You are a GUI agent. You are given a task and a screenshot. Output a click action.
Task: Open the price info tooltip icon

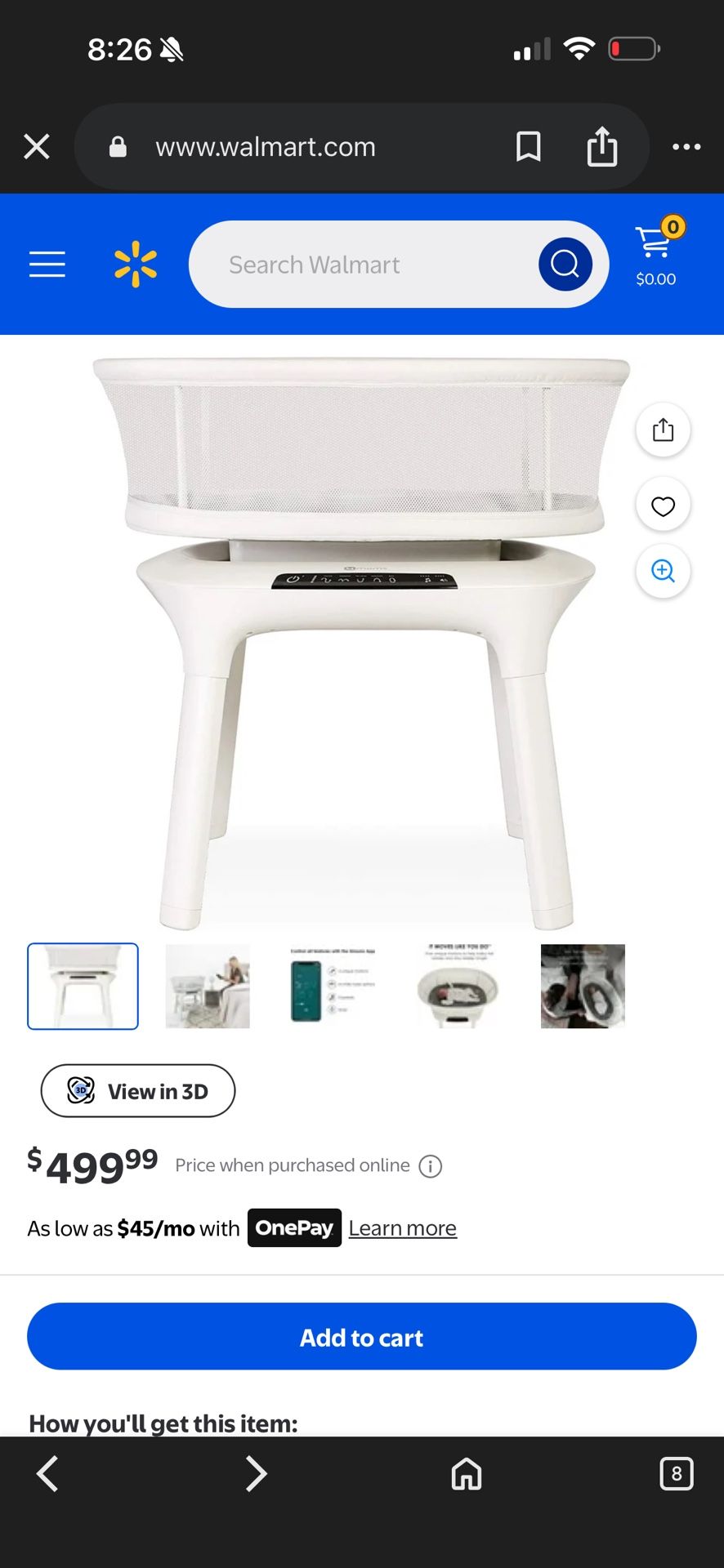click(x=431, y=1166)
